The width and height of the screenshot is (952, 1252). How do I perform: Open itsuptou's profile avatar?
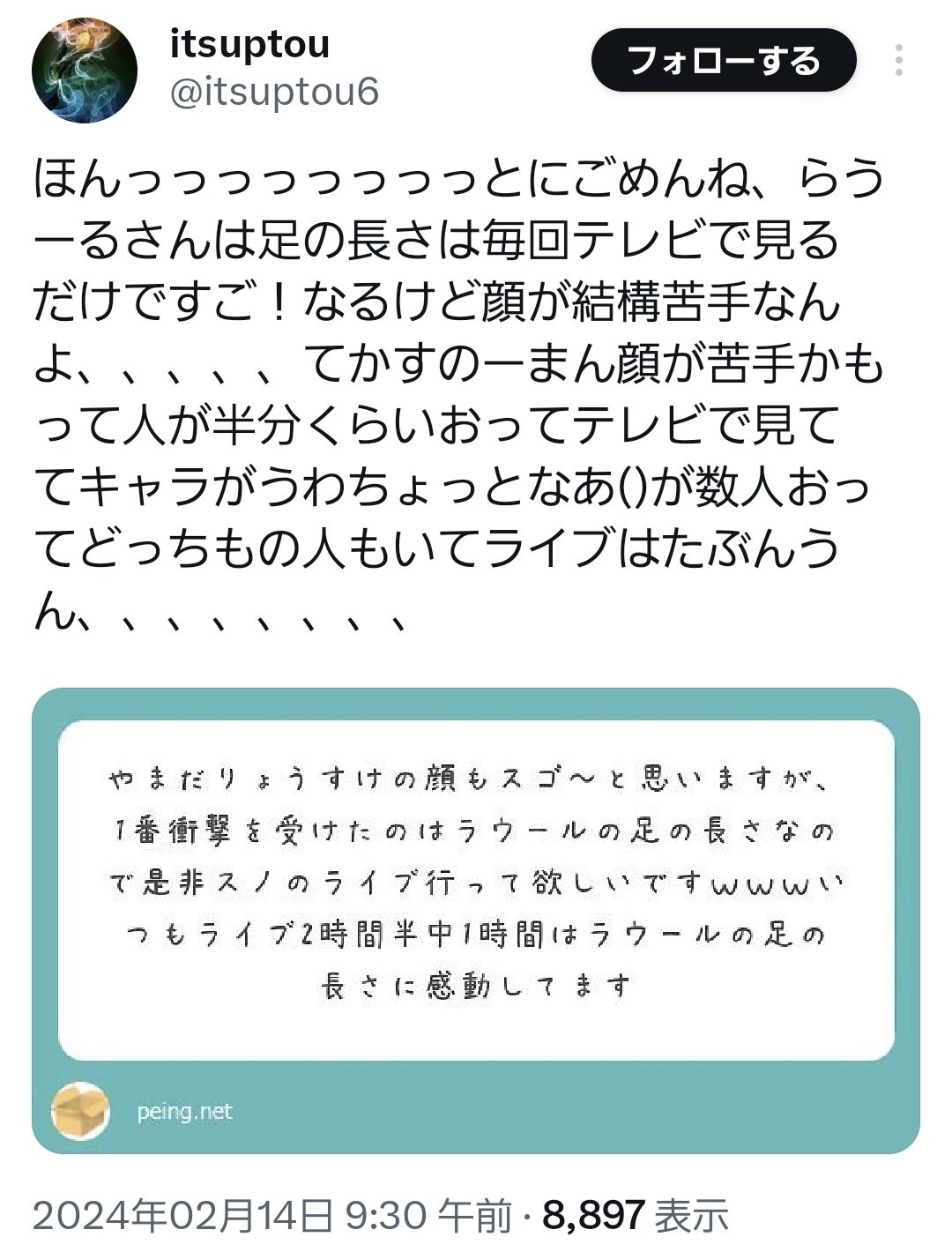pyautogui.click(x=85, y=70)
